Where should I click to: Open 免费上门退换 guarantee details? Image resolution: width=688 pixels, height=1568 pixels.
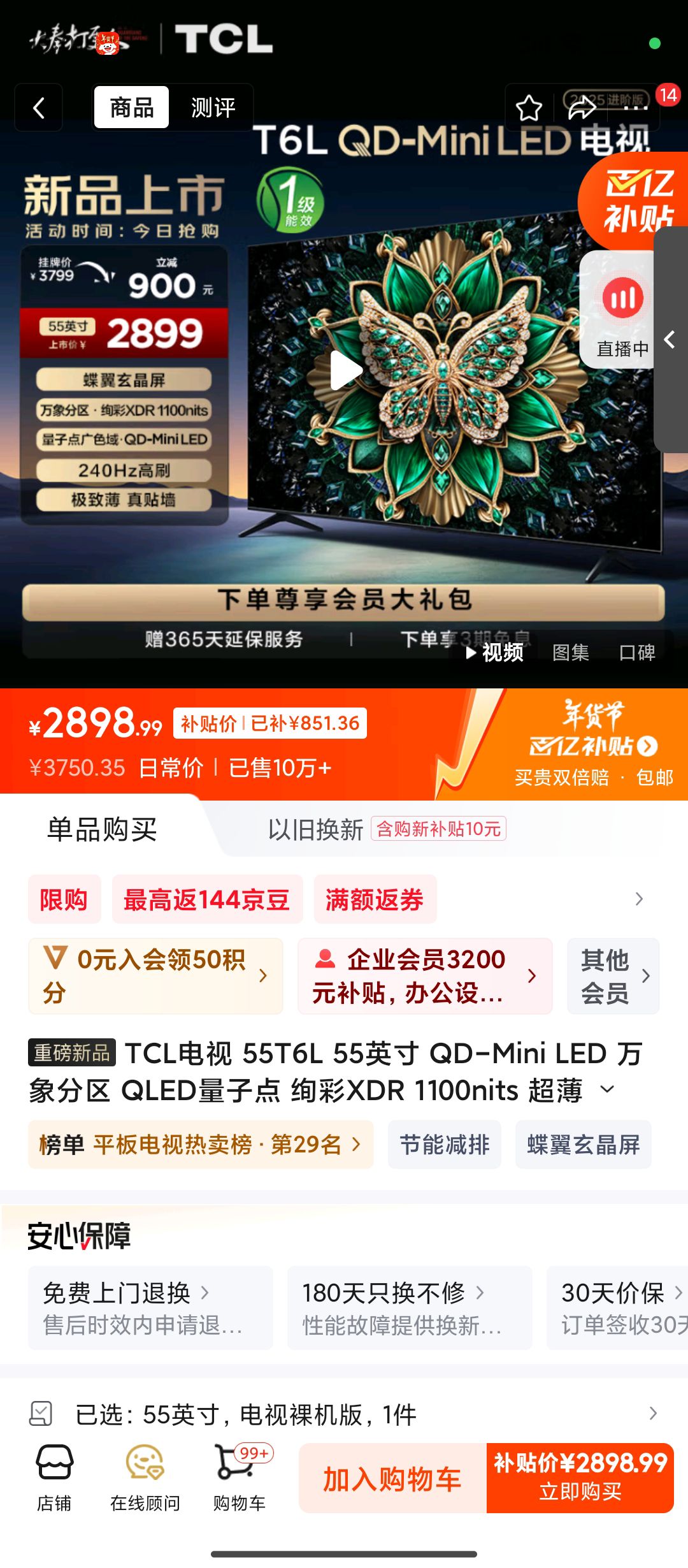[x=150, y=1307]
